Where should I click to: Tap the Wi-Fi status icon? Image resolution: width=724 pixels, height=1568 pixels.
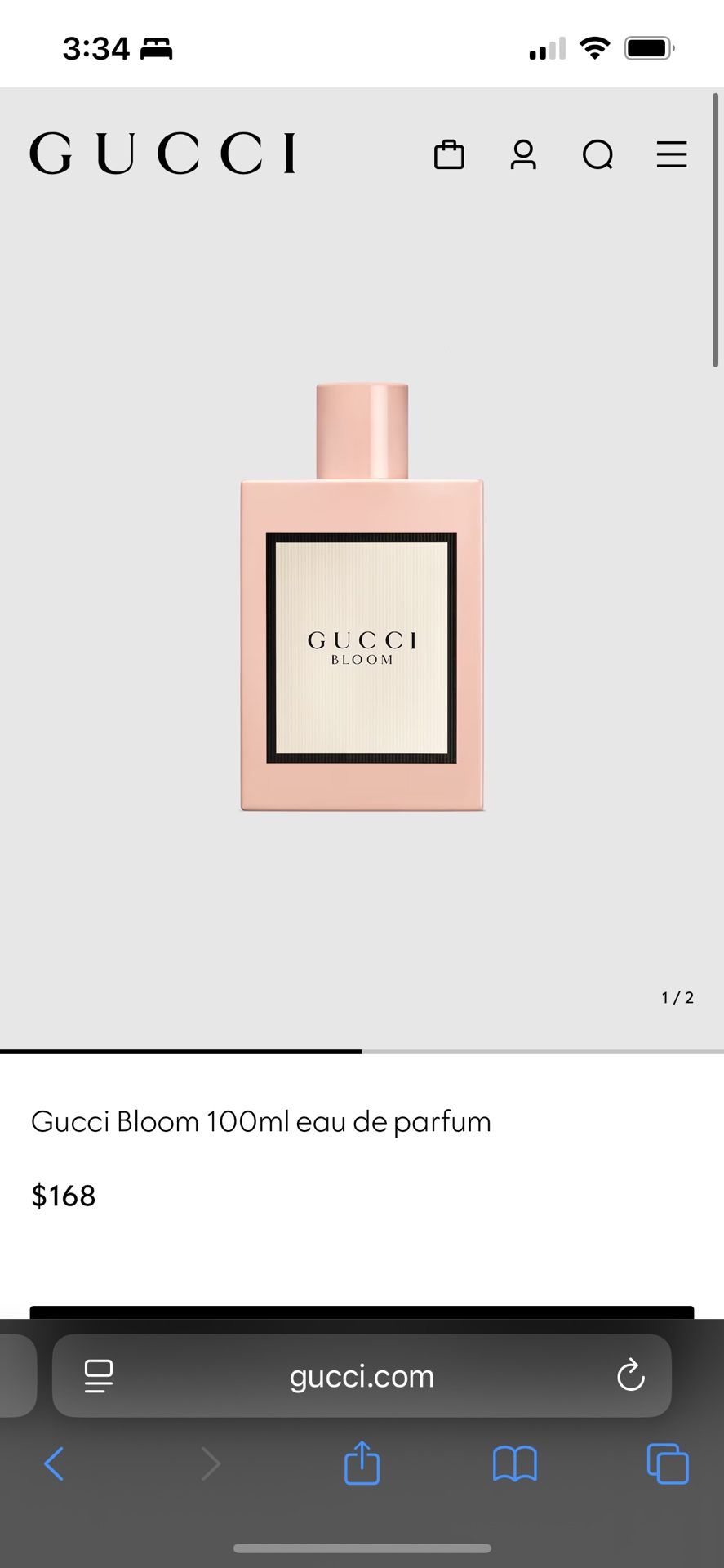tap(596, 47)
